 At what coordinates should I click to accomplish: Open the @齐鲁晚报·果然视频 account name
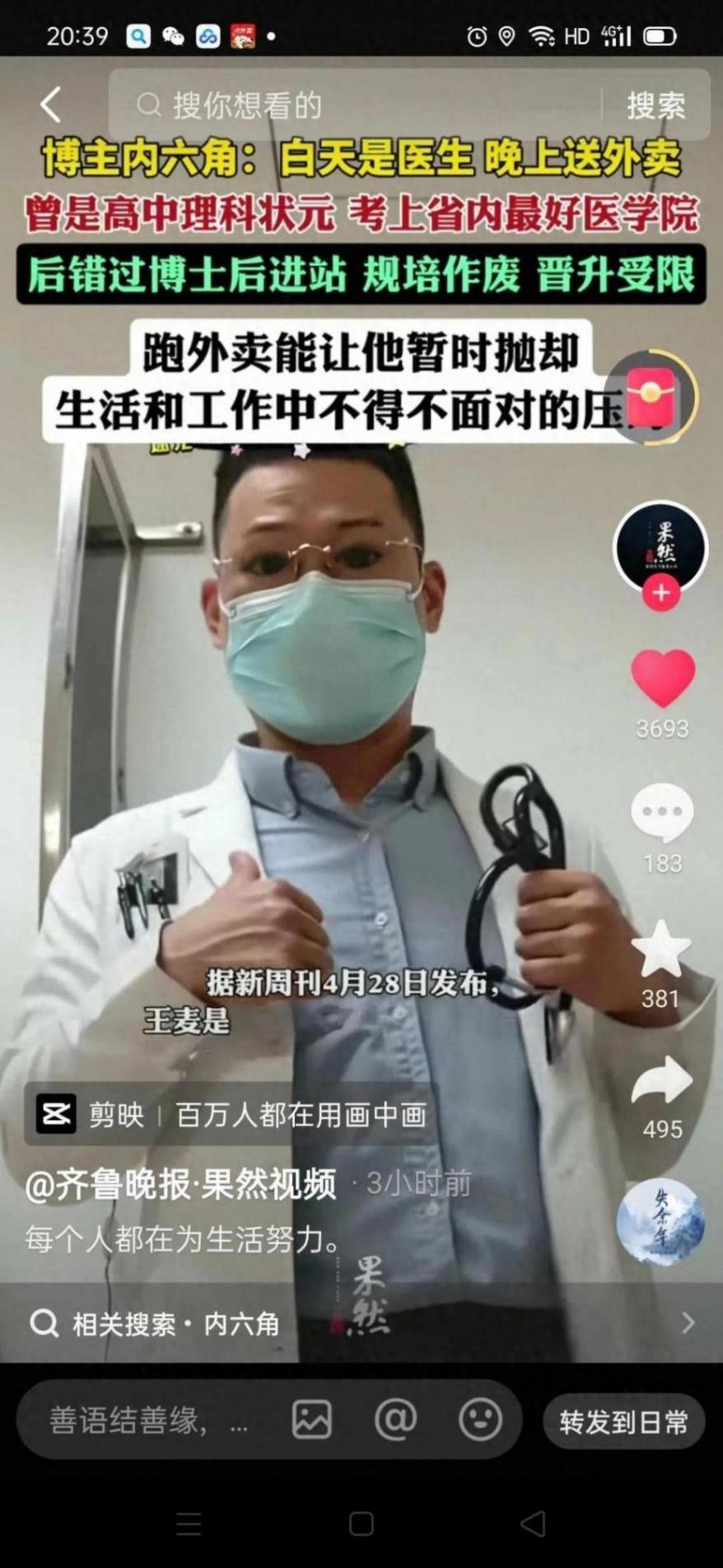pyautogui.click(x=181, y=1184)
